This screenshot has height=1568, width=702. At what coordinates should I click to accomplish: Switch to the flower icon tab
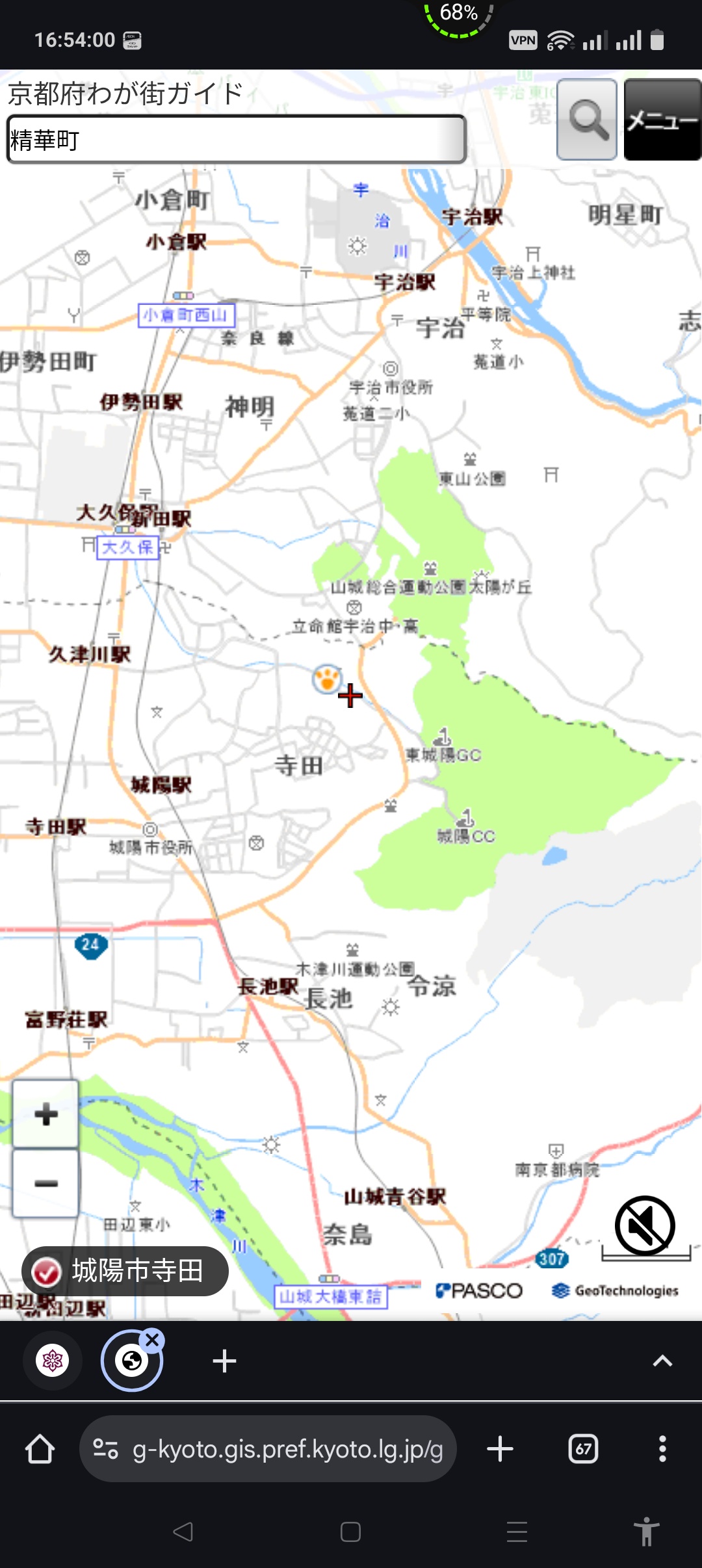[53, 1361]
